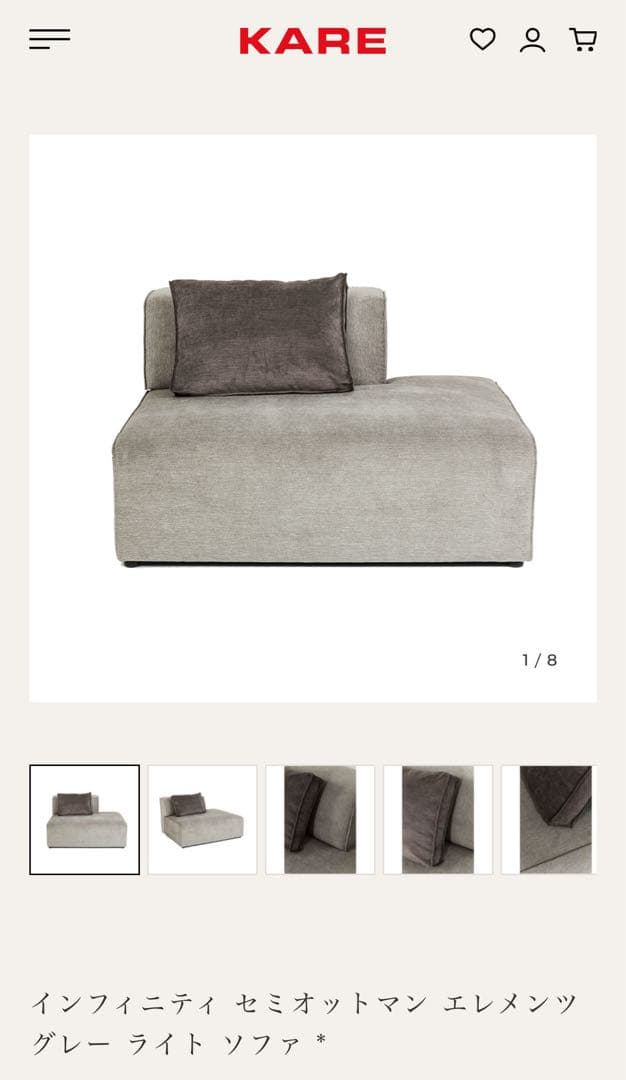Viewport: 626px width, 1080px height.
Task: Select the first front-view sofa thumbnail
Action: pyautogui.click(x=84, y=819)
